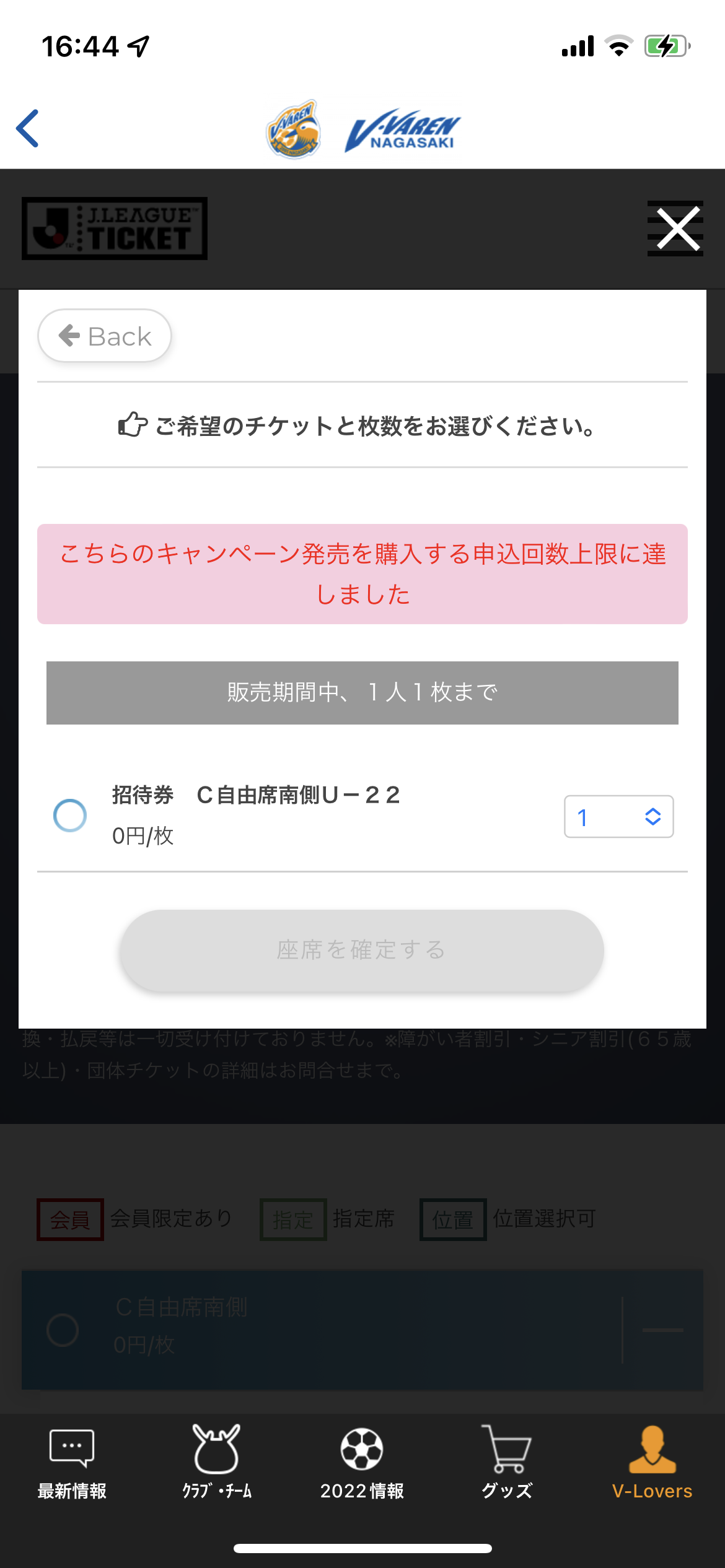The width and height of the screenshot is (725, 1568).
Task: Open the ticket quantity dropdown
Action: [x=618, y=817]
